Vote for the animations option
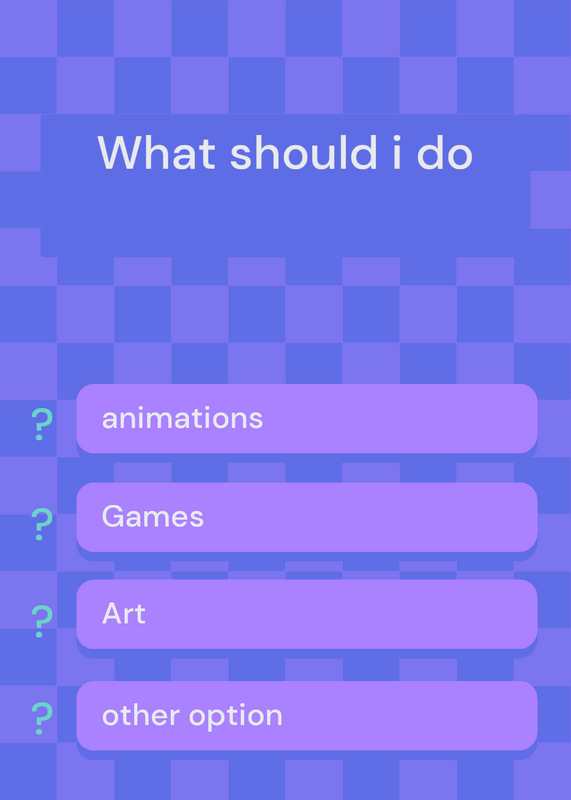Image resolution: width=571 pixels, height=800 pixels. pos(307,418)
